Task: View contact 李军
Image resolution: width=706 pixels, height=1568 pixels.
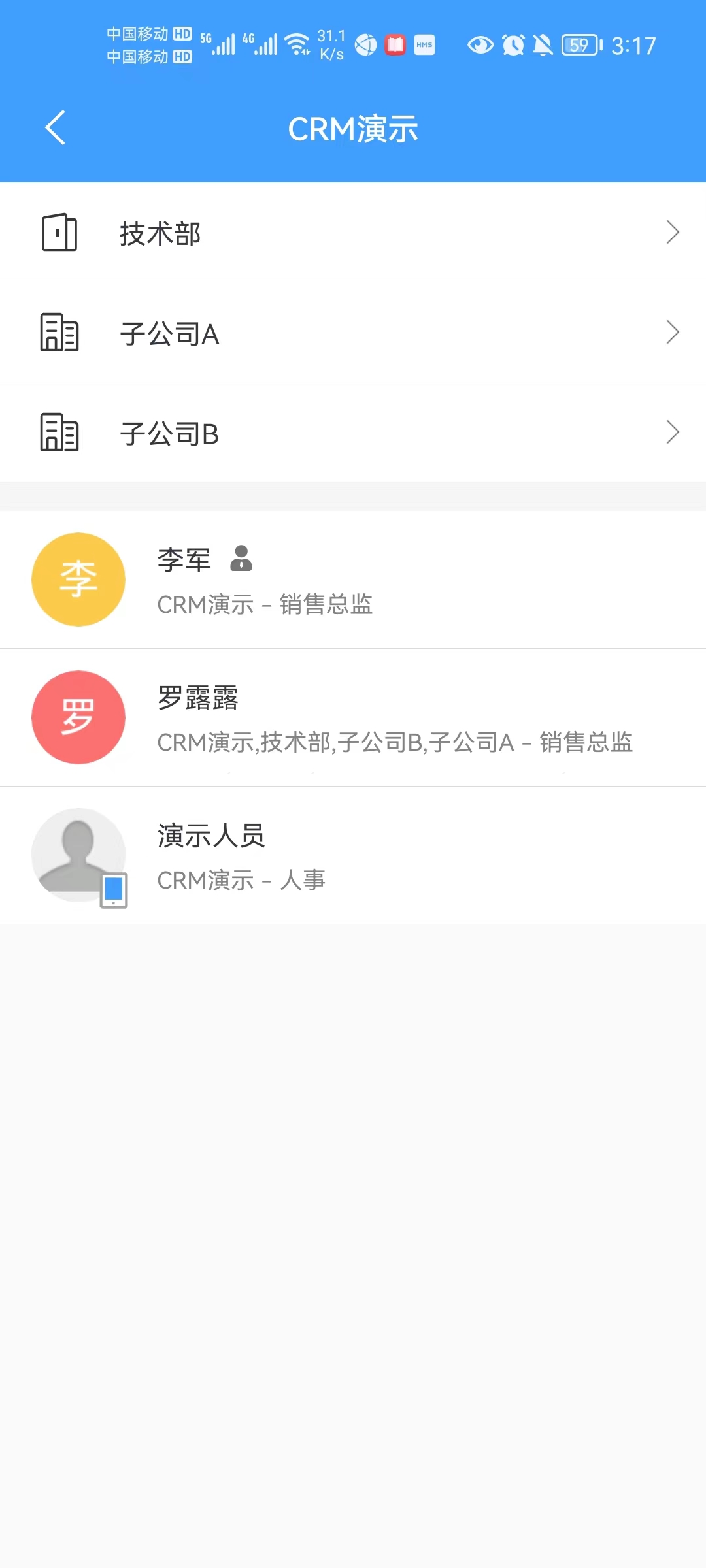Action: [353, 580]
